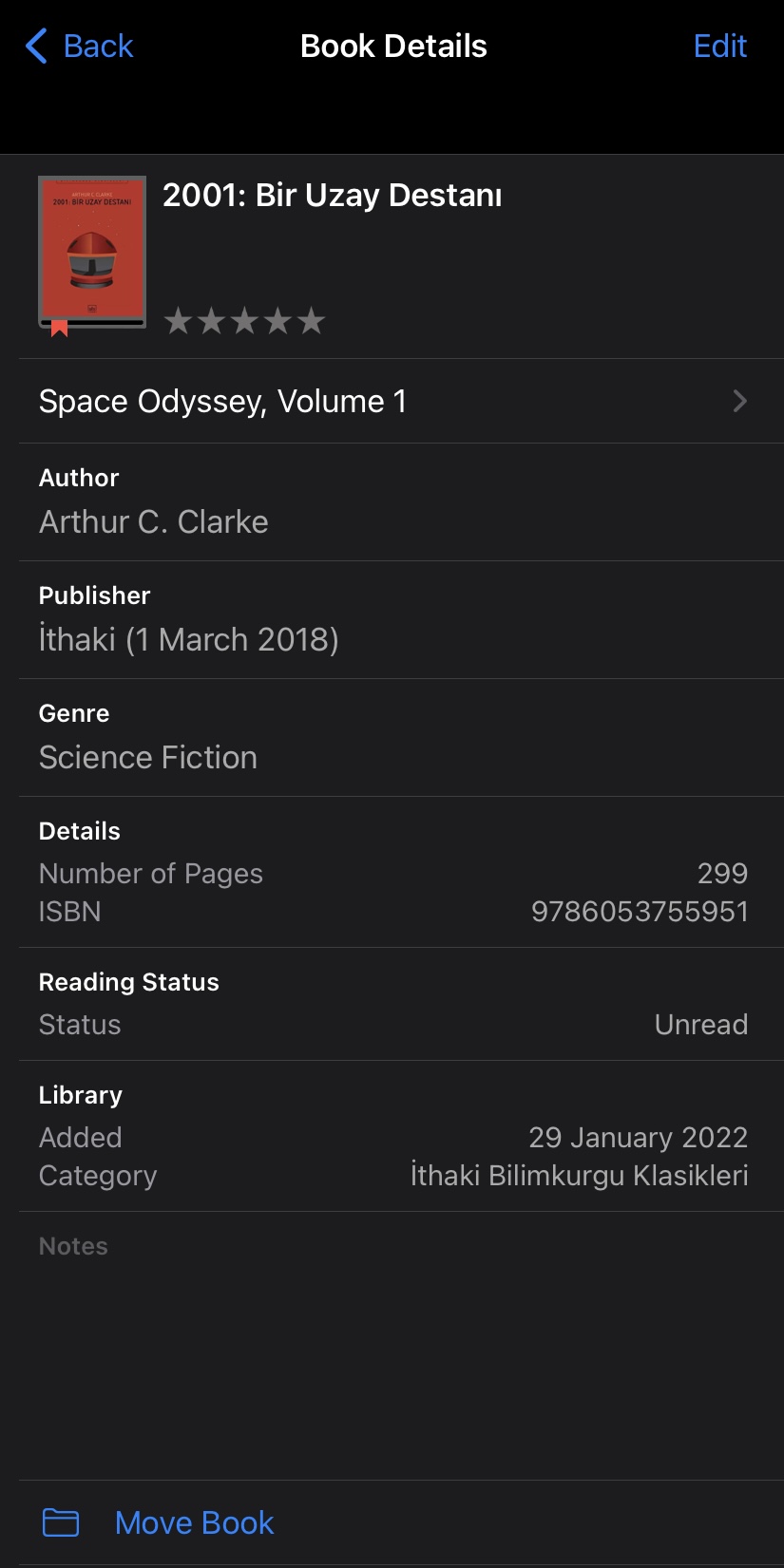Tap Move Book

click(x=194, y=1522)
